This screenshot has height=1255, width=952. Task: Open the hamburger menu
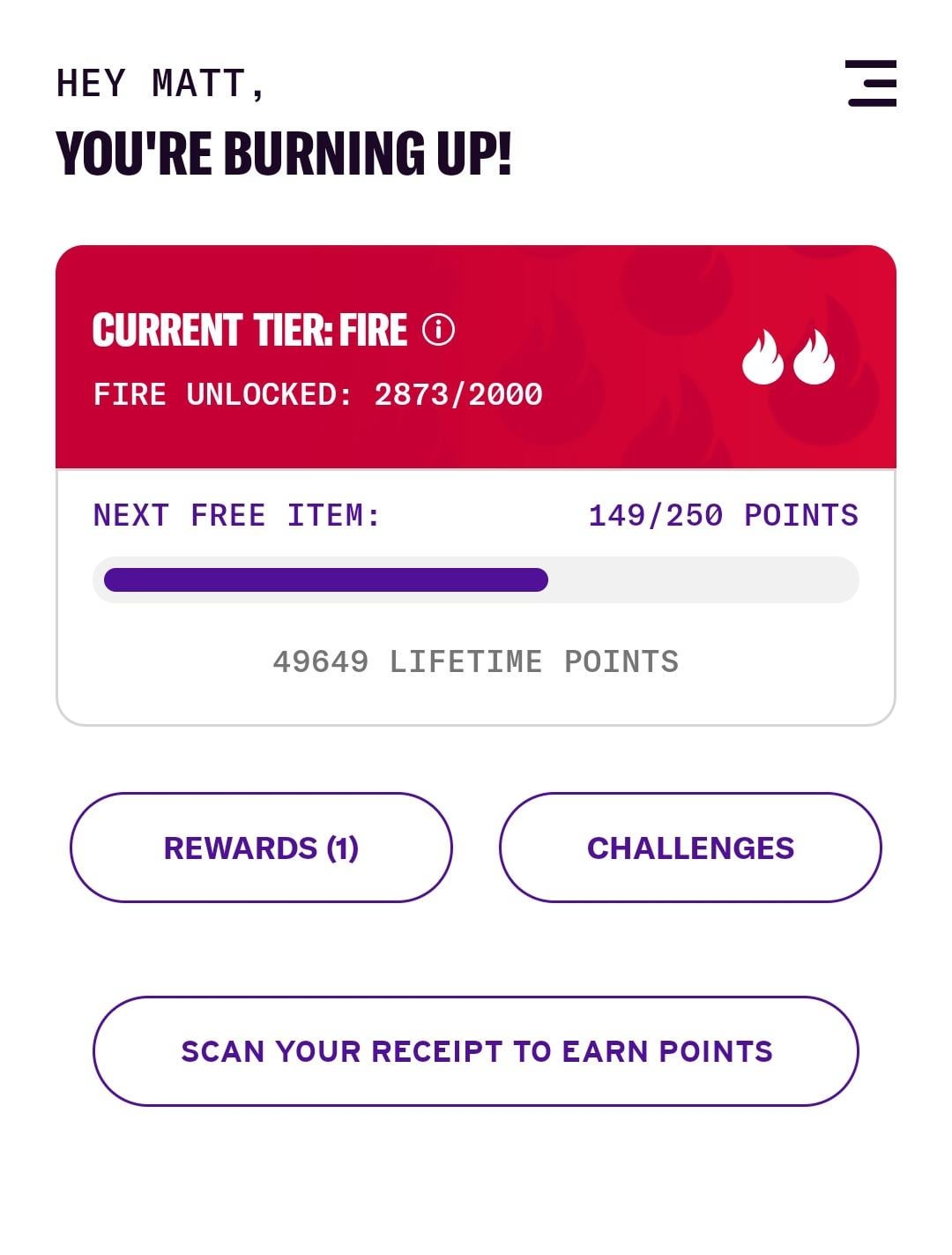[x=871, y=84]
